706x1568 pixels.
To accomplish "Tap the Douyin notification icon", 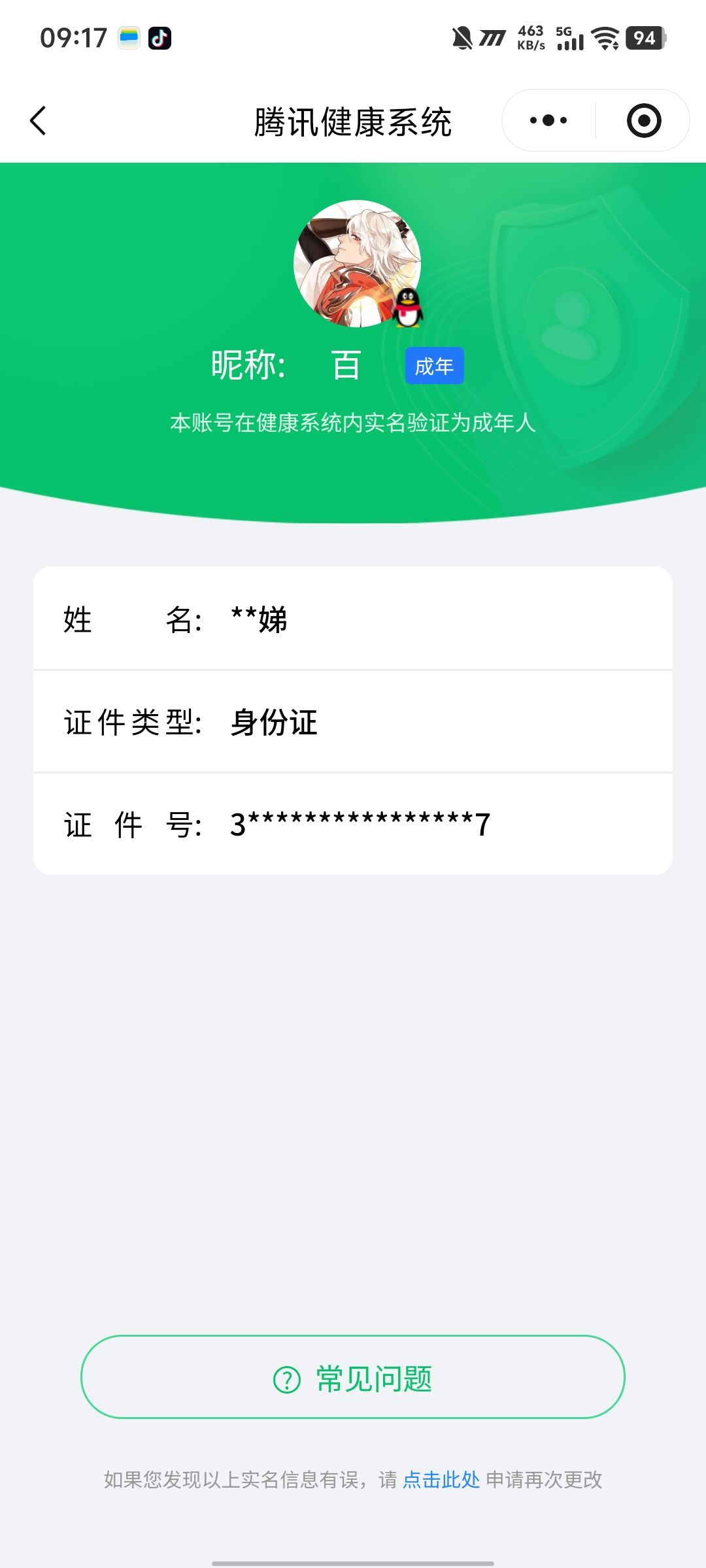I will point(160,39).
